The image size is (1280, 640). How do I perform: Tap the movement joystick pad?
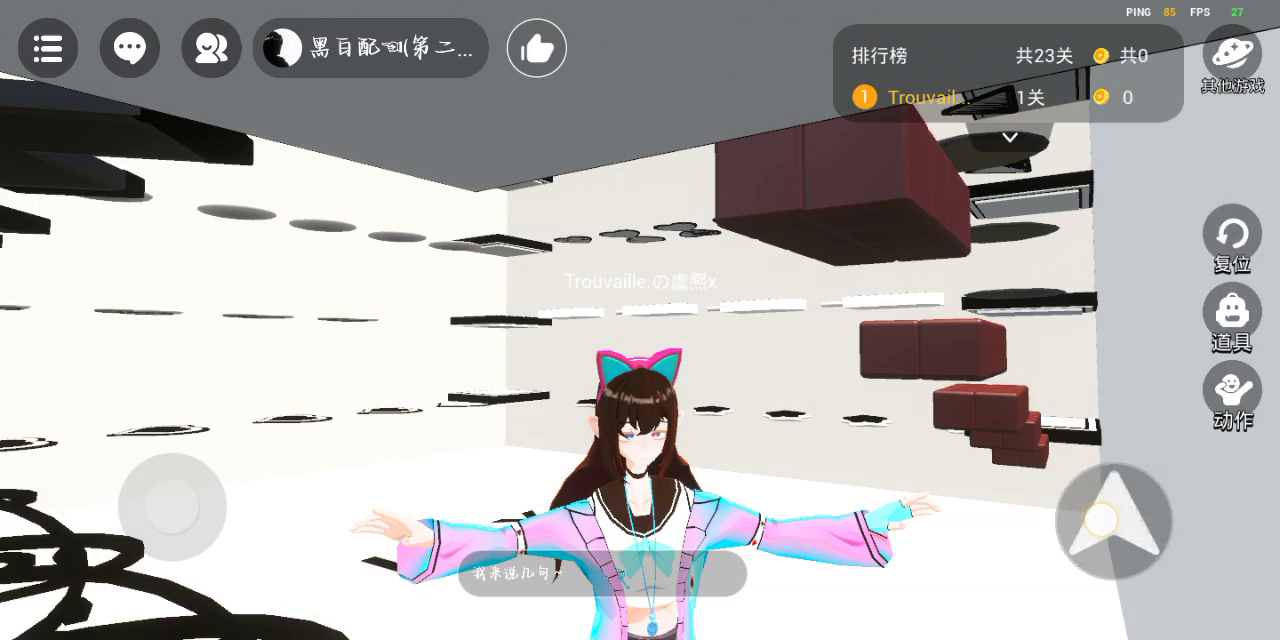172,507
